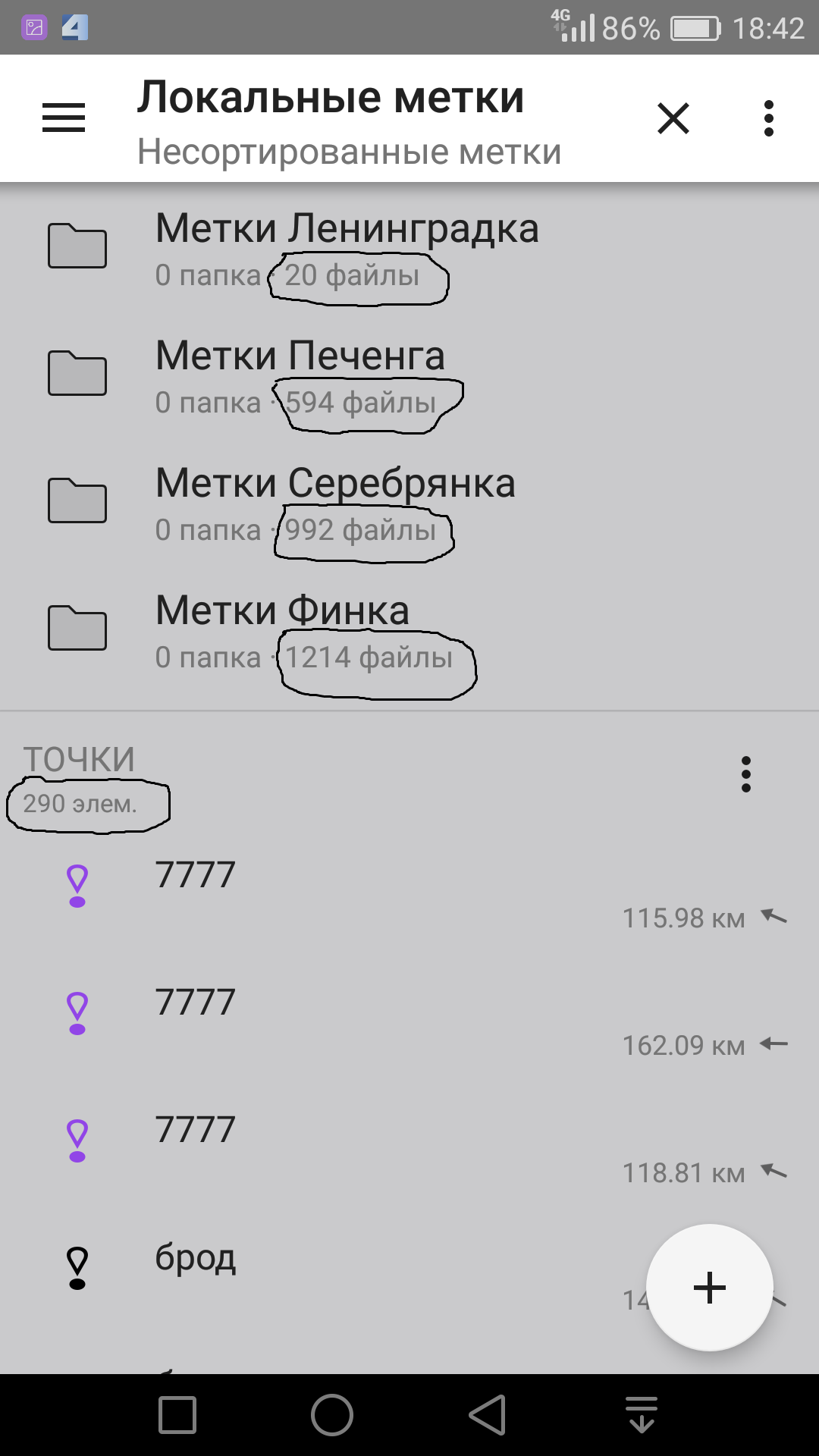Screen dimensions: 819x1456
Task: Go back using the system back button
Action: 487,1415
